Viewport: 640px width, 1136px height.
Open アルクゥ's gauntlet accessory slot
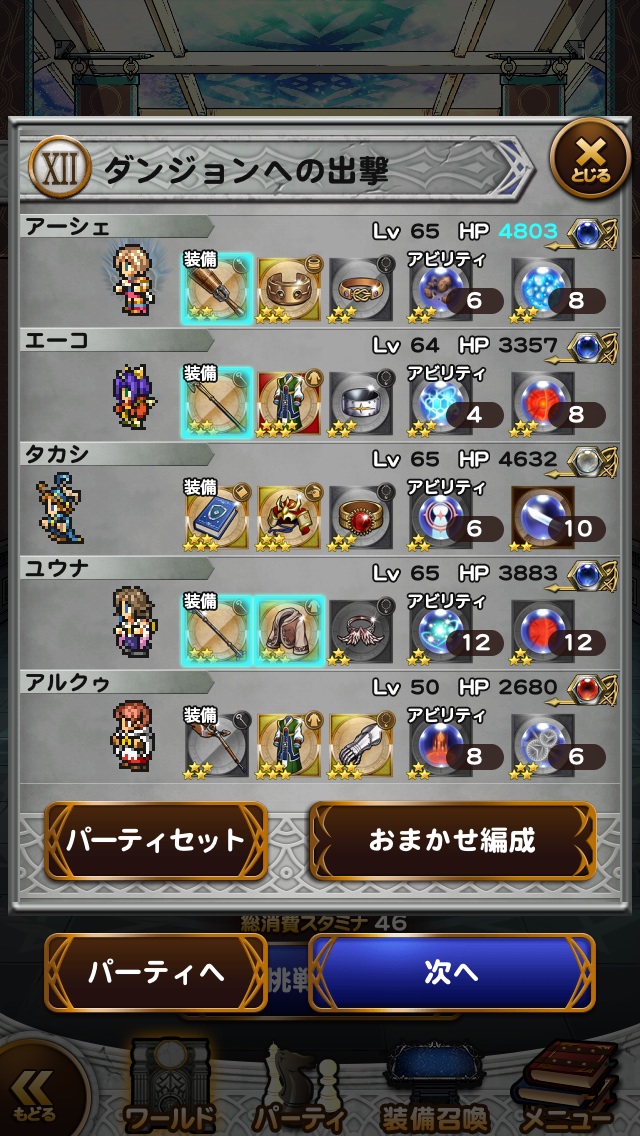click(x=360, y=742)
